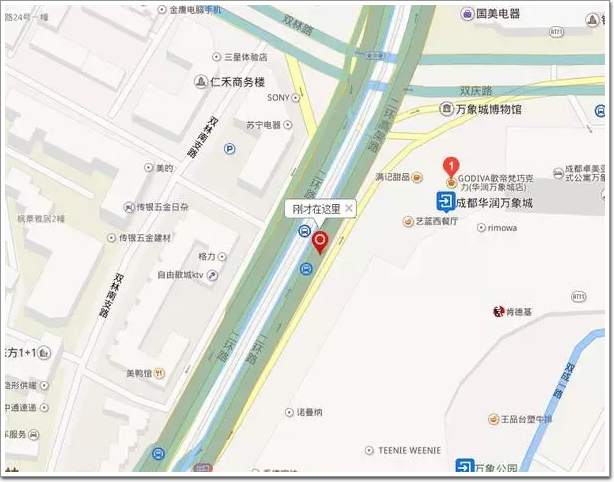Select the 成都华润万象城 metro station icon

444,202
